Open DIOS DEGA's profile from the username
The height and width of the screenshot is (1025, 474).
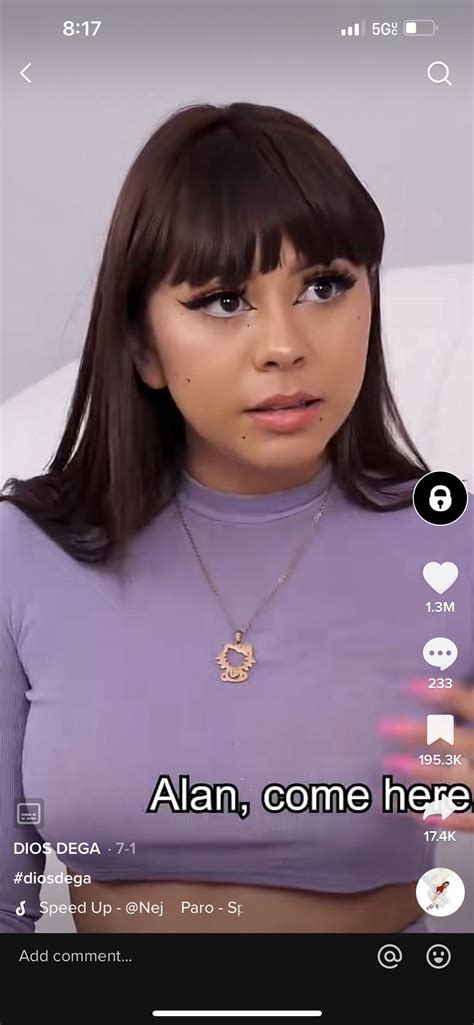[57, 849]
